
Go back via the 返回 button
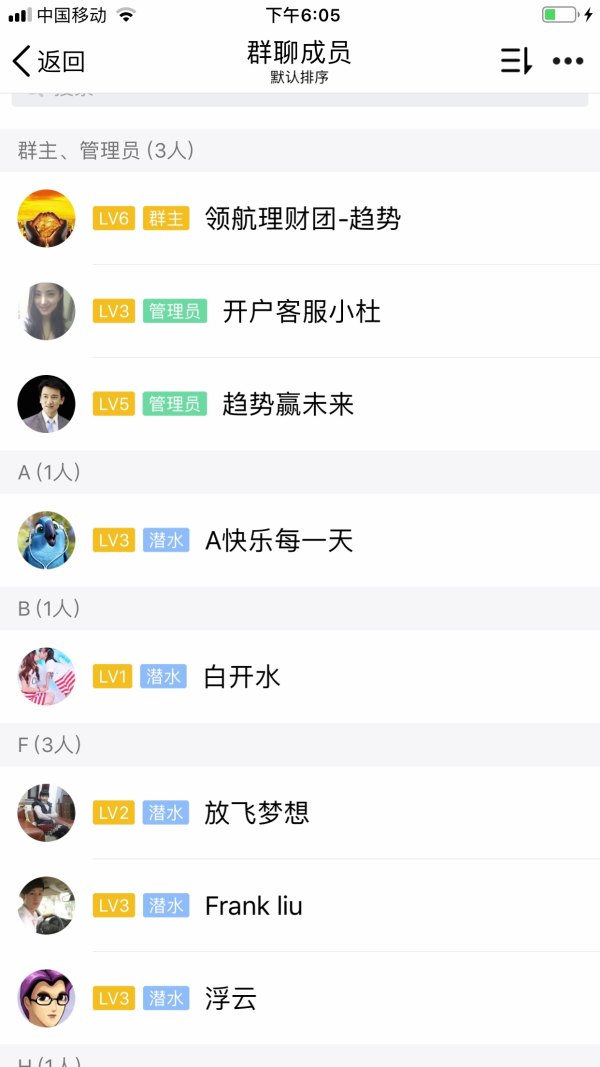[48, 61]
